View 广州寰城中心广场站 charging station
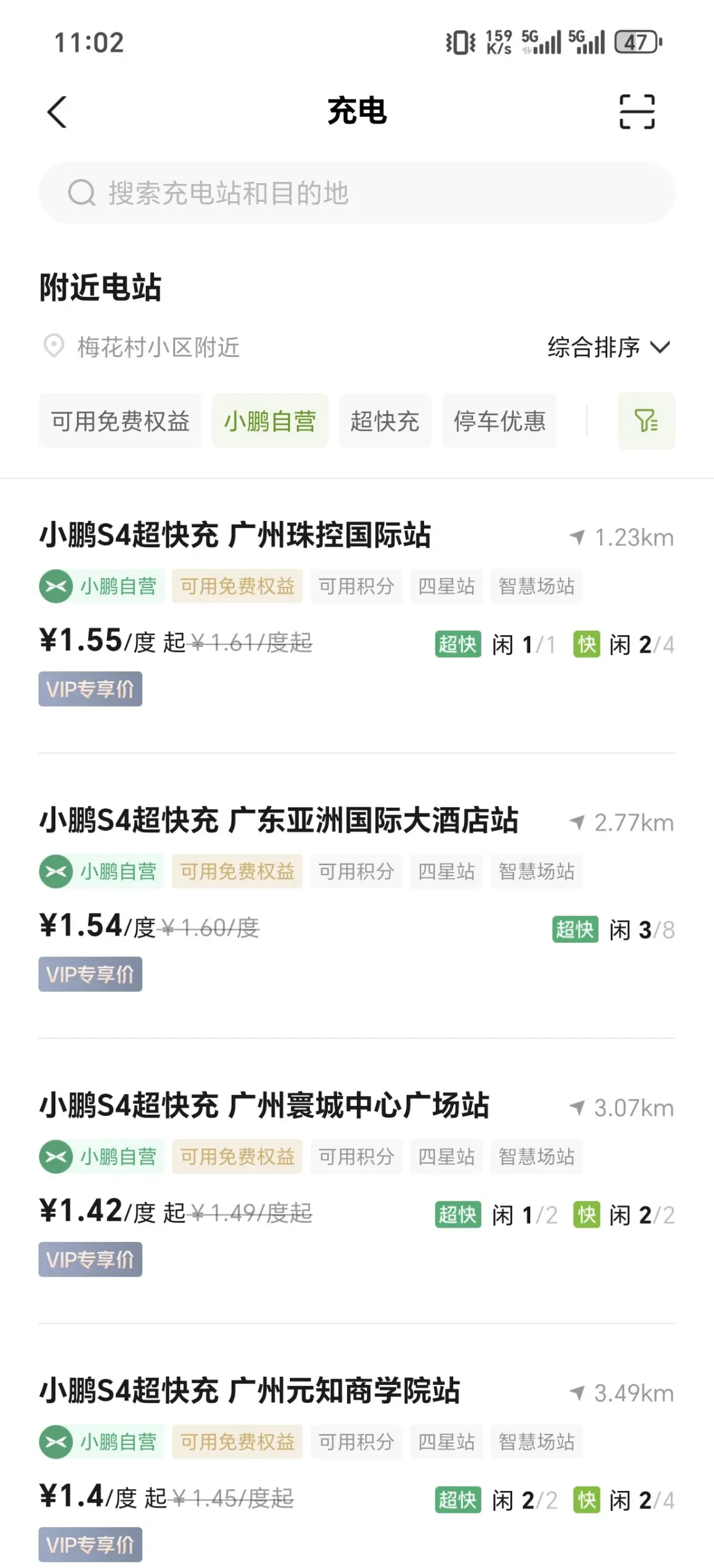This screenshot has height=1568, width=714. click(357, 1183)
